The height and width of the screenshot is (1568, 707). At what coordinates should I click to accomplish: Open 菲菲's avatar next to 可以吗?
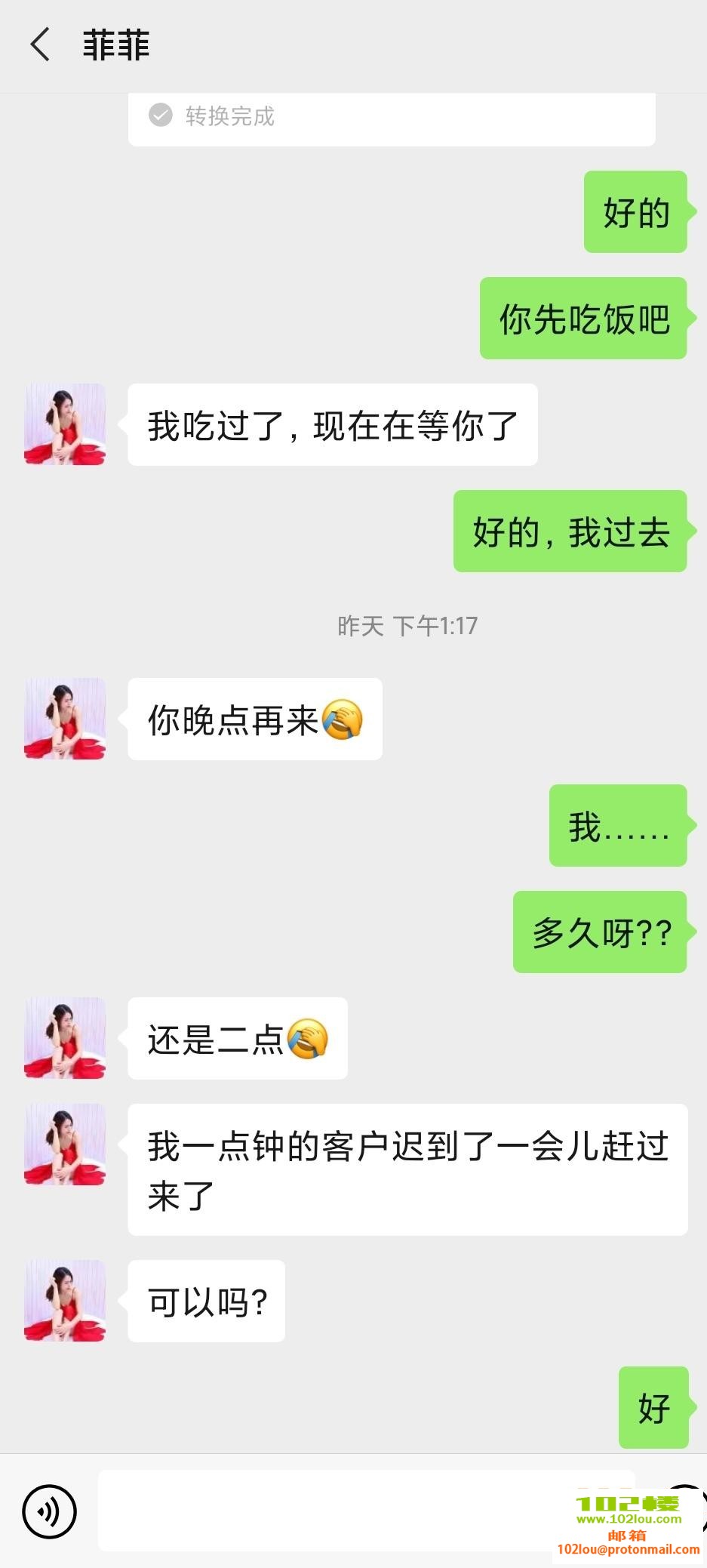tap(64, 1300)
